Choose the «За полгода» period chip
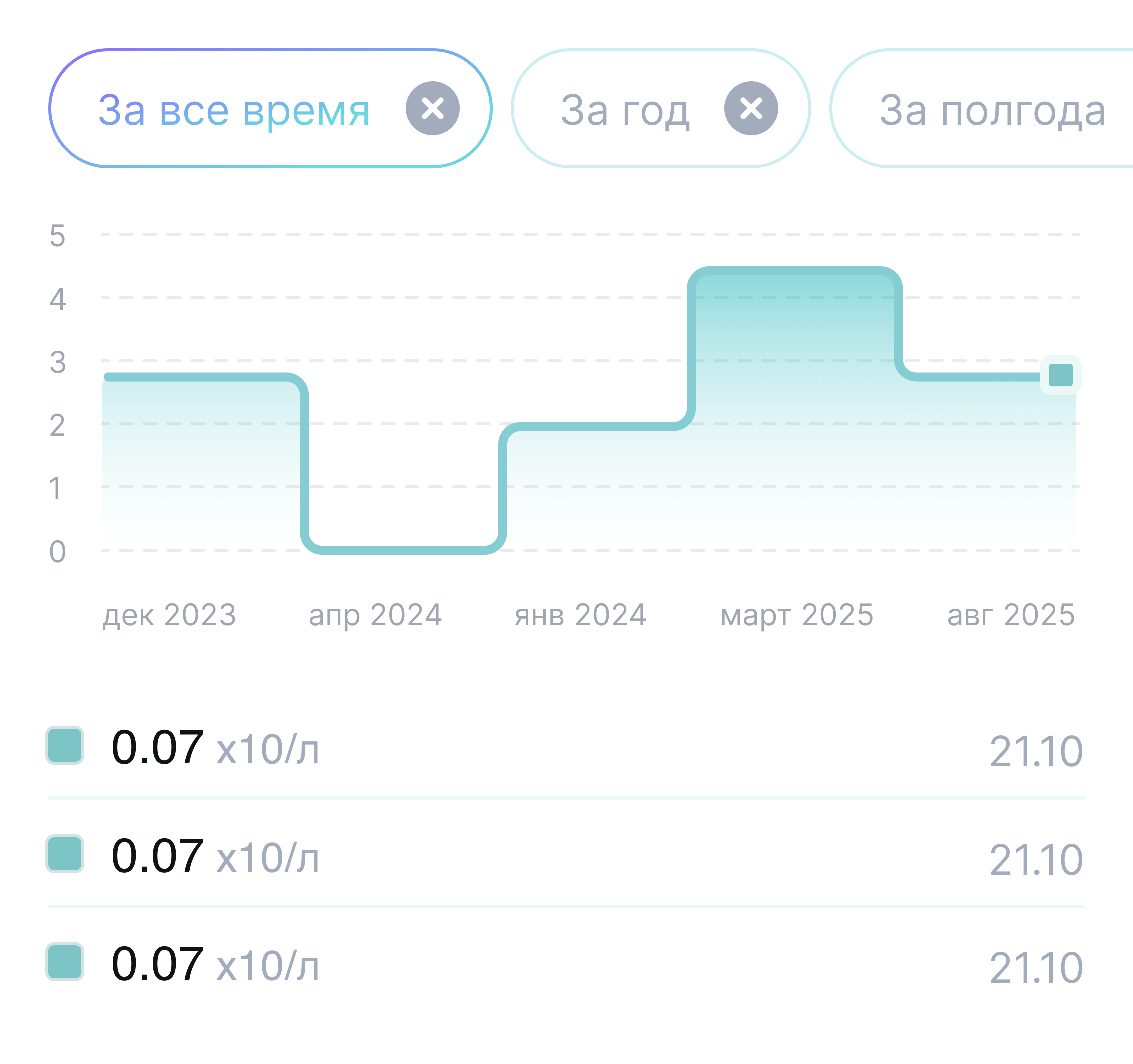The height and width of the screenshot is (1064, 1133). pos(992,109)
